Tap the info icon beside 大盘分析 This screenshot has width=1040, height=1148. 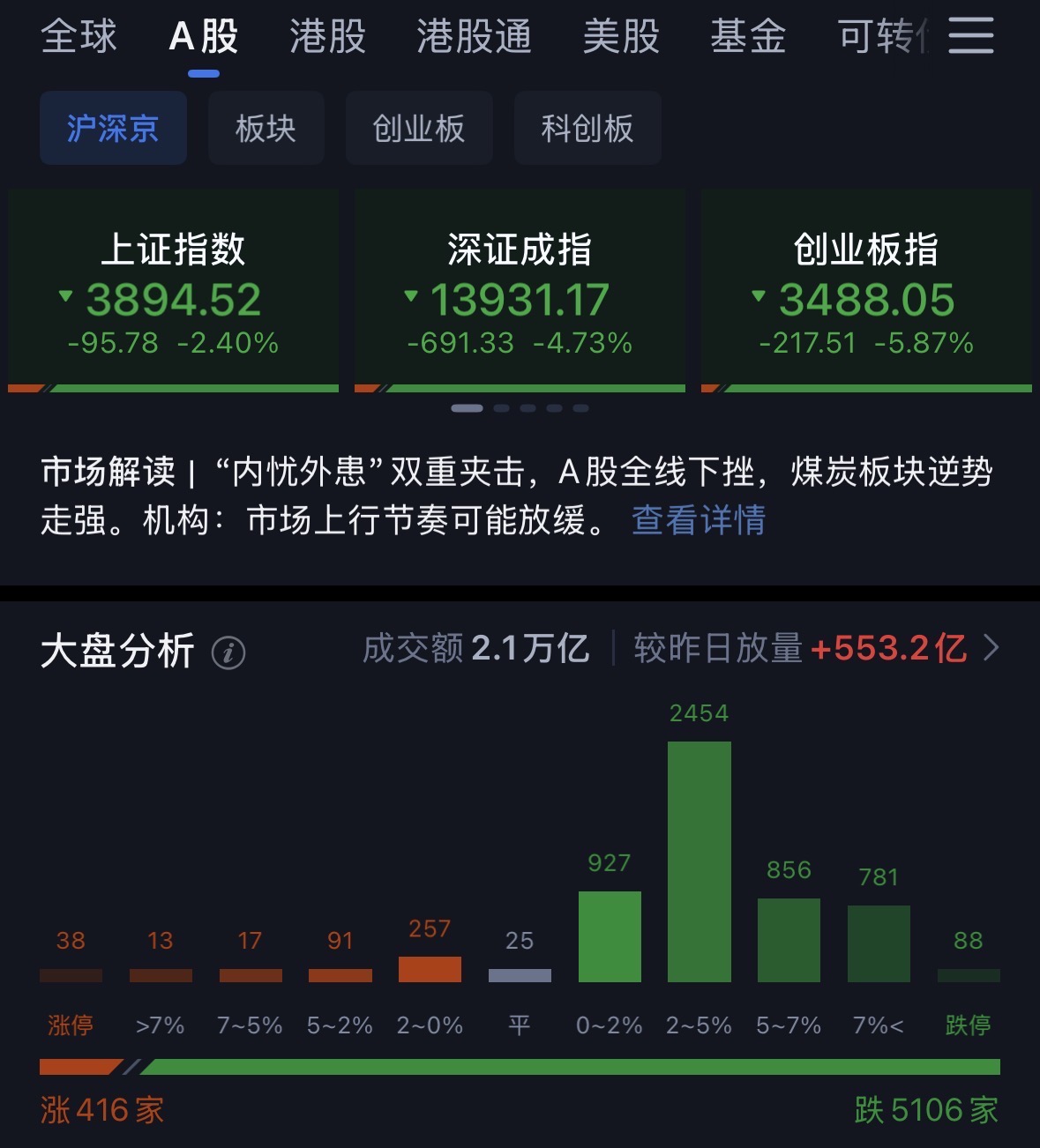pyautogui.click(x=228, y=652)
